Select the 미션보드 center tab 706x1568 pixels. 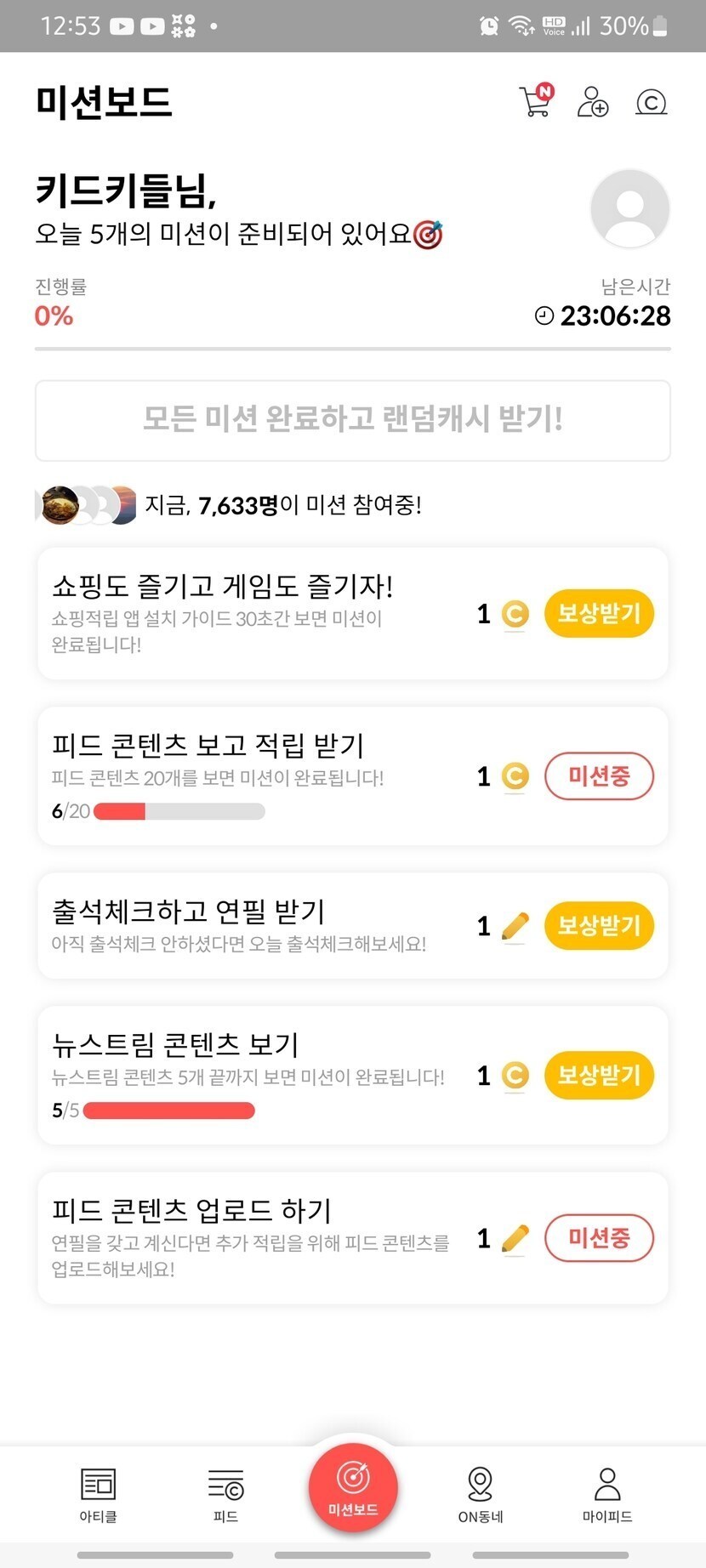click(x=353, y=1487)
